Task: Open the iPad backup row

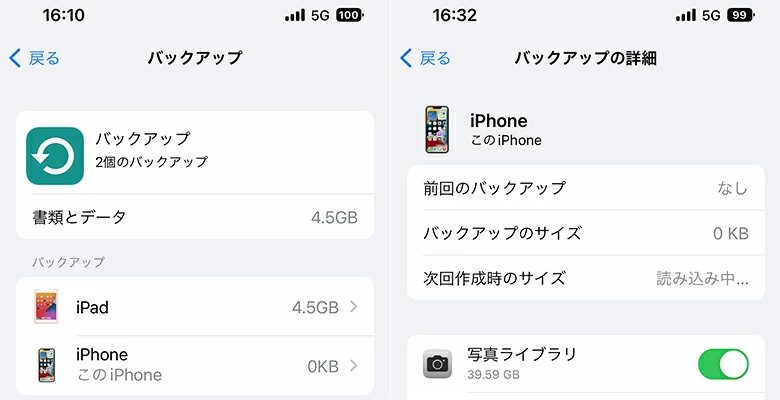Action: click(195, 307)
